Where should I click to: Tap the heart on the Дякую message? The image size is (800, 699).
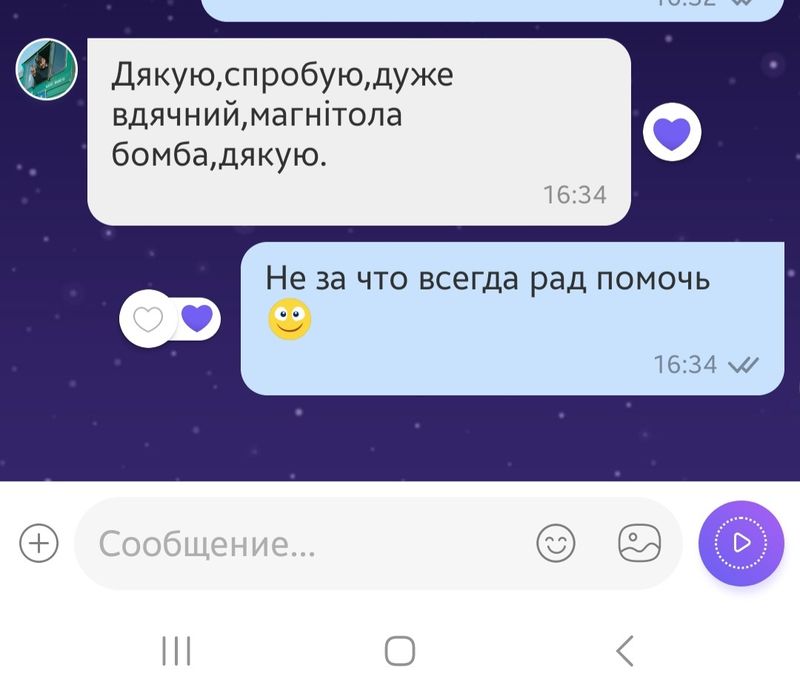671,131
